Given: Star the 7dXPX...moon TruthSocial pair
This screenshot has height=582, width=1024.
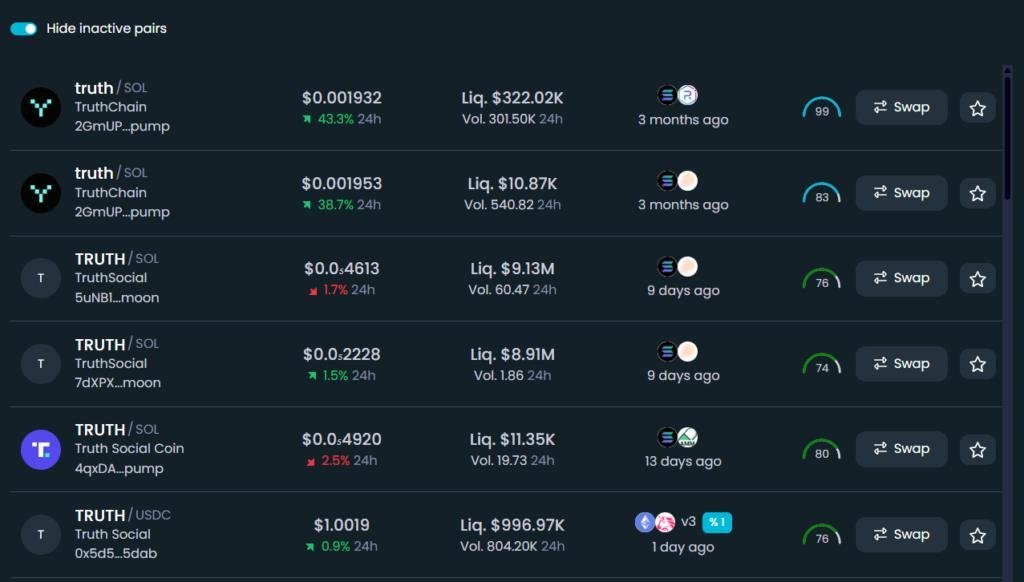Looking at the screenshot, I should point(977,365).
